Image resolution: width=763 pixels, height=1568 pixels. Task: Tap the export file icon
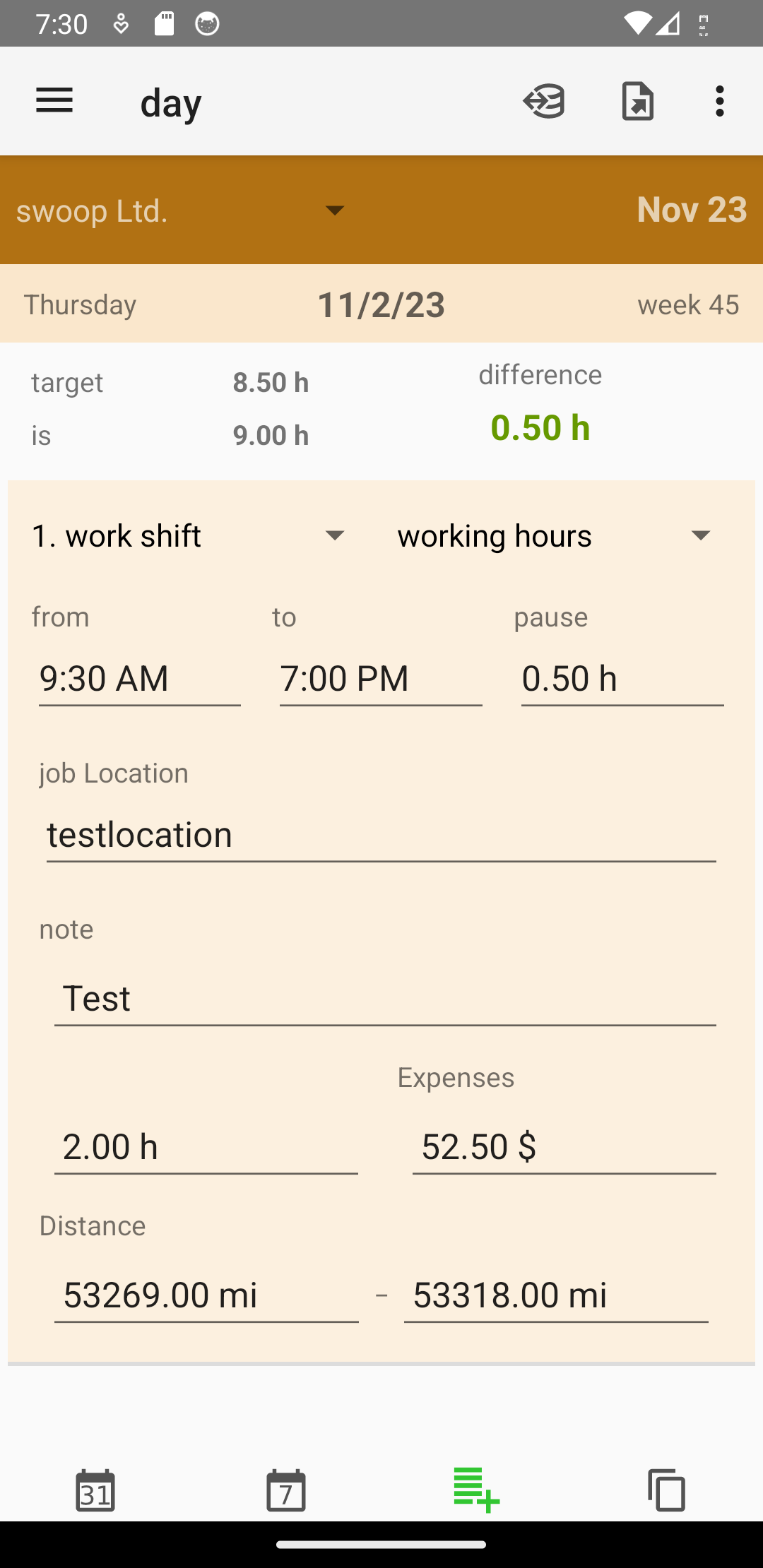tap(637, 101)
